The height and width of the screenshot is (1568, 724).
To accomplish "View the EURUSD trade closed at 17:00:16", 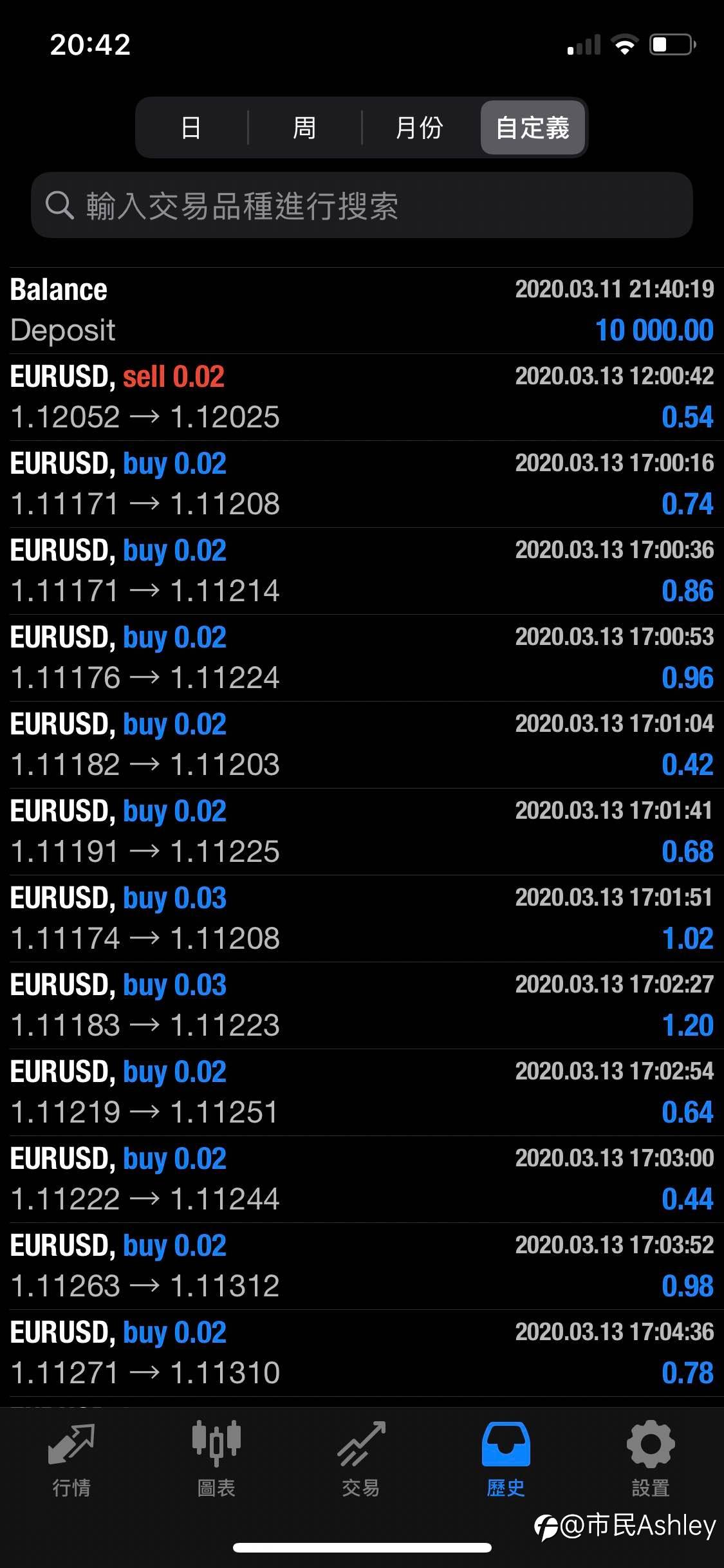I will [362, 484].
